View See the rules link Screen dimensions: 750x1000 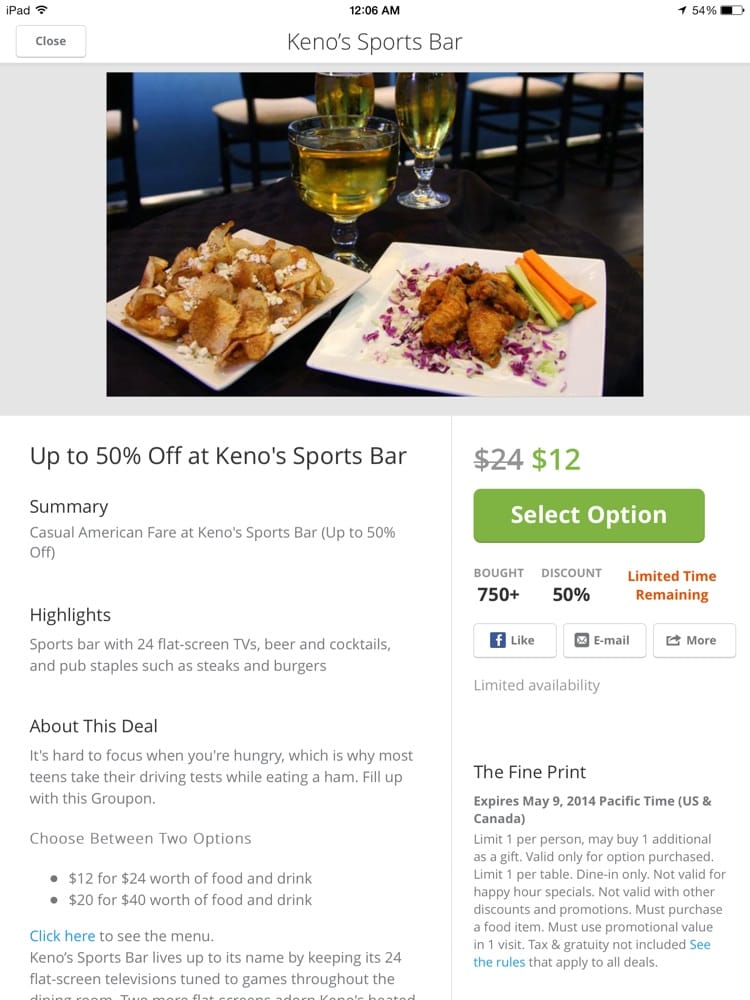[699, 944]
